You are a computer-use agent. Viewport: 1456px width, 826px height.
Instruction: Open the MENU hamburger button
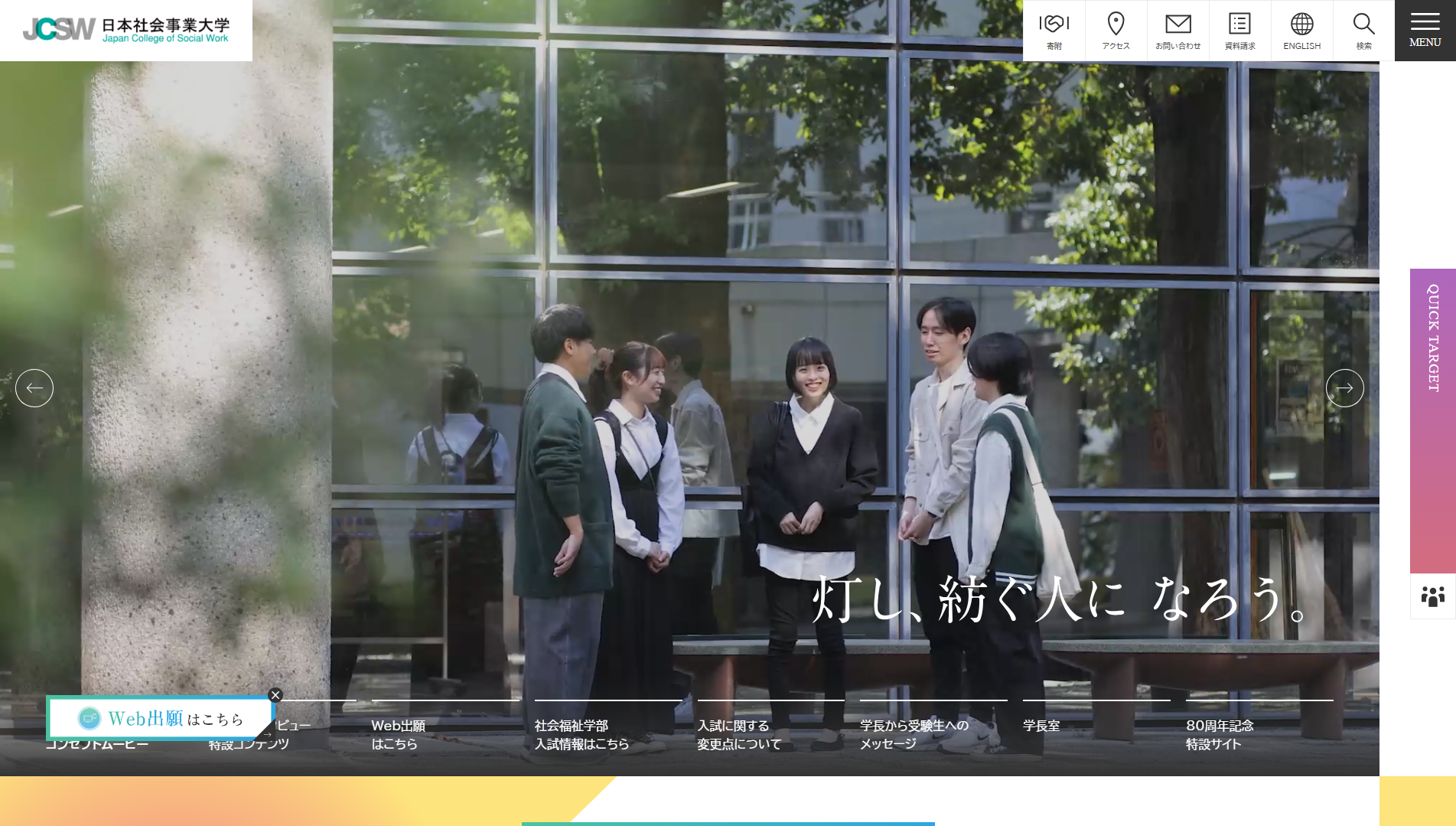pos(1425,31)
